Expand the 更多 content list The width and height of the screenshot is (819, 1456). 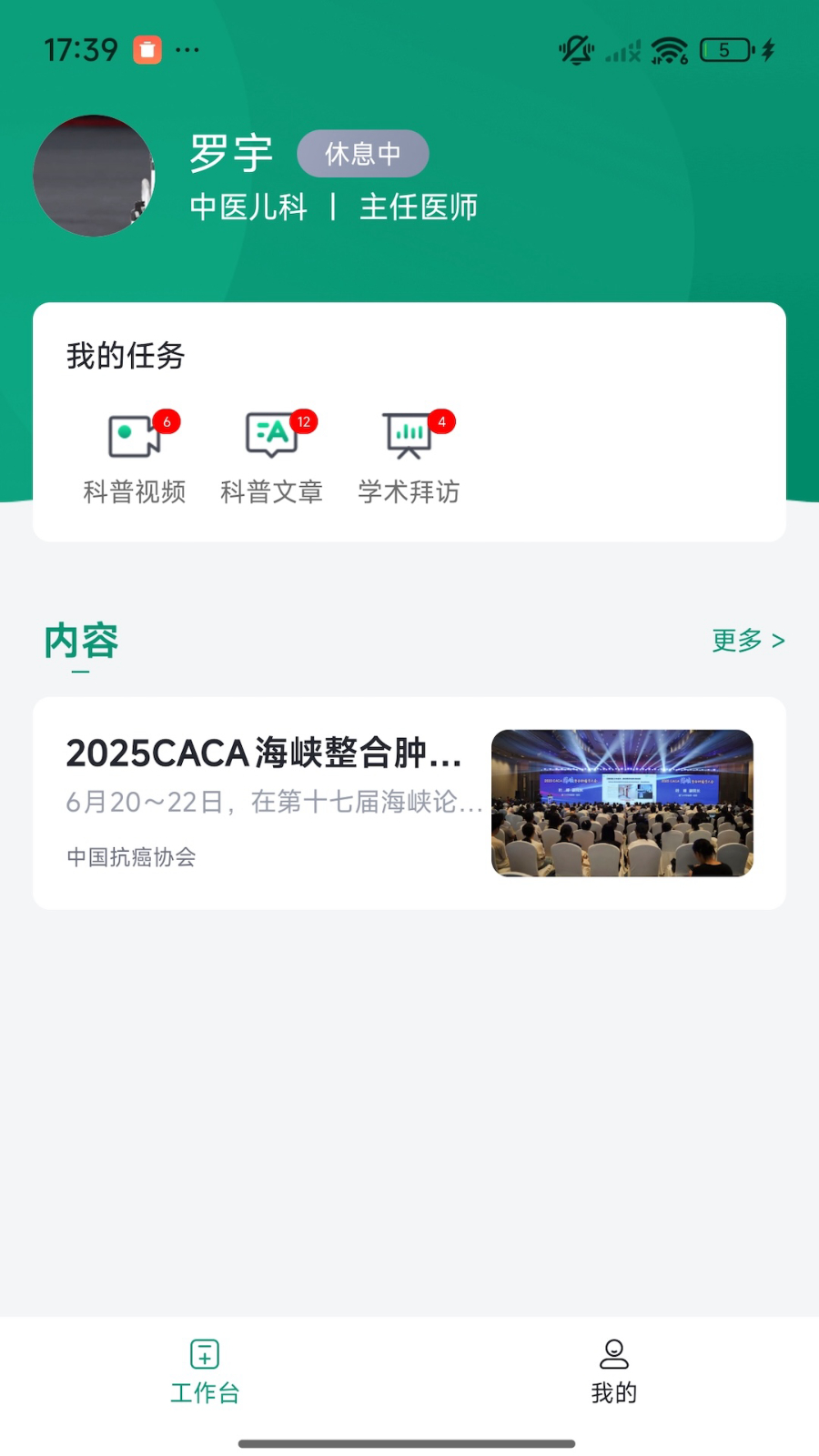coord(748,642)
